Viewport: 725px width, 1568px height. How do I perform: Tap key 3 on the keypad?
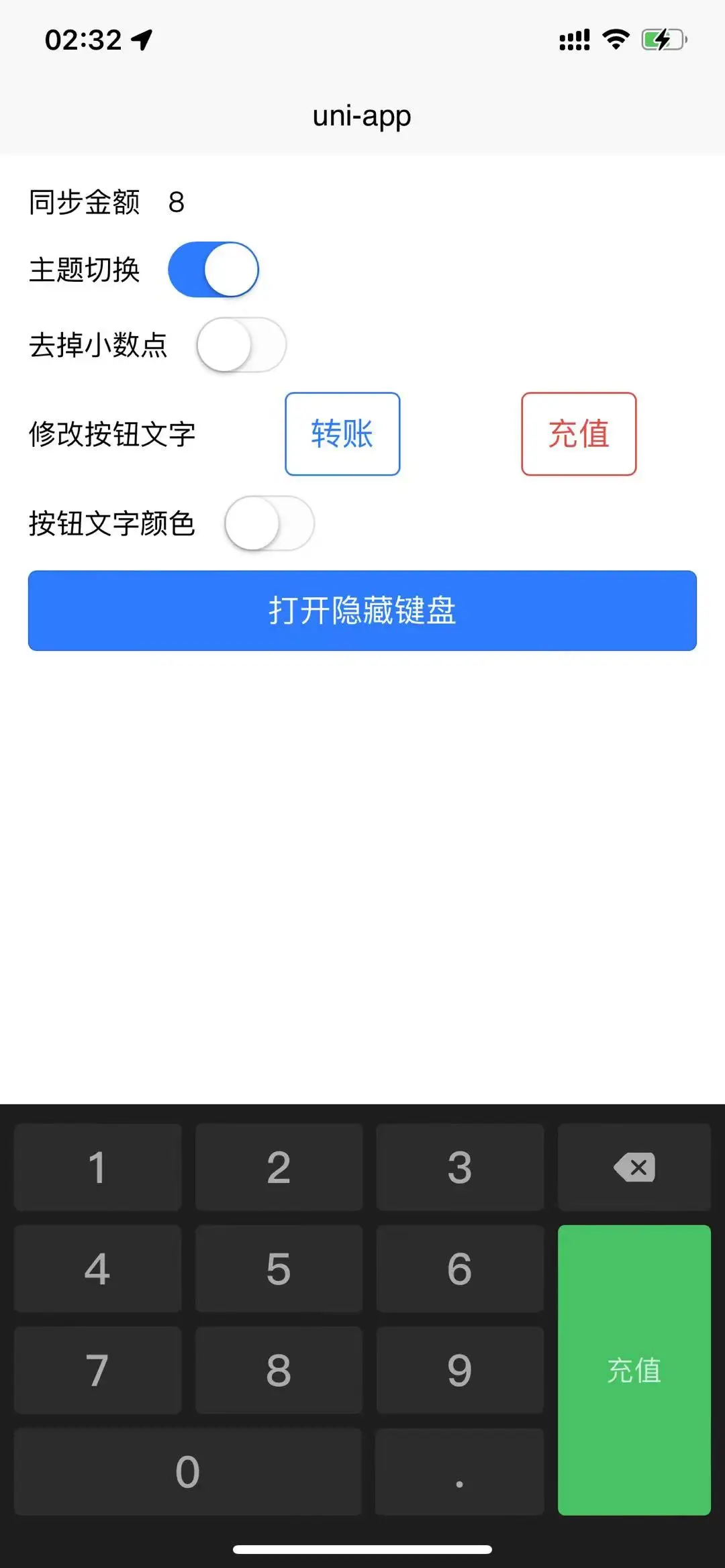point(460,1167)
